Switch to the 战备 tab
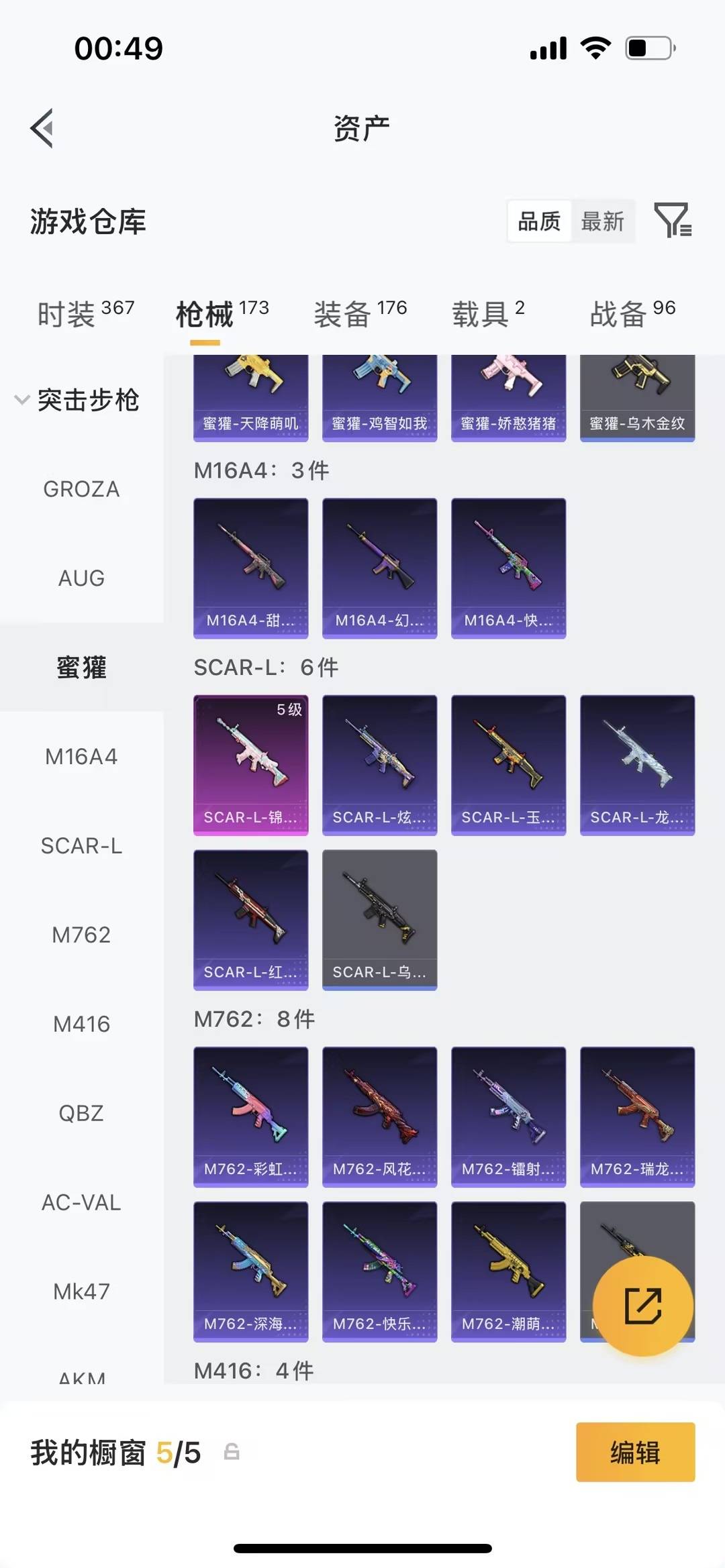This screenshot has height=1568, width=725. [x=632, y=313]
